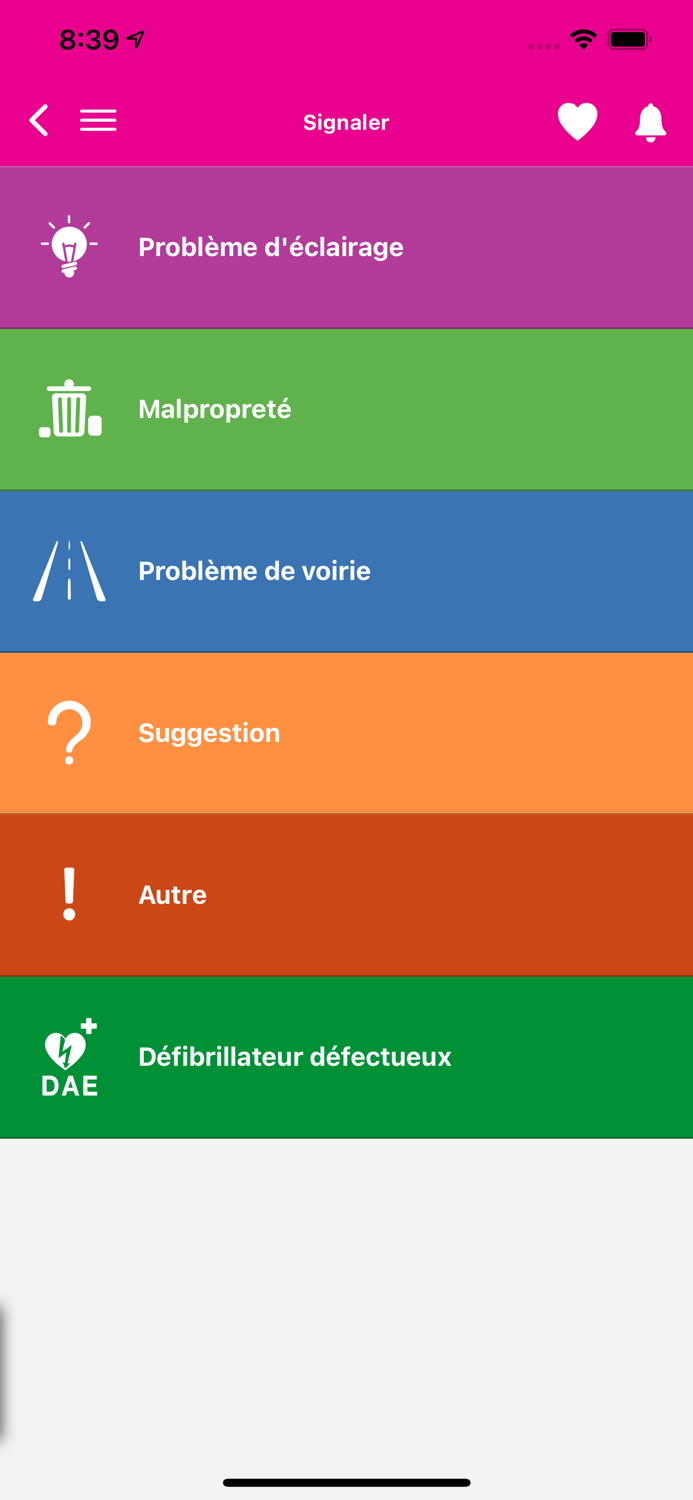Report a Défibrillateur défectueux
Screen dimensions: 693x1500
click(x=346, y=1057)
